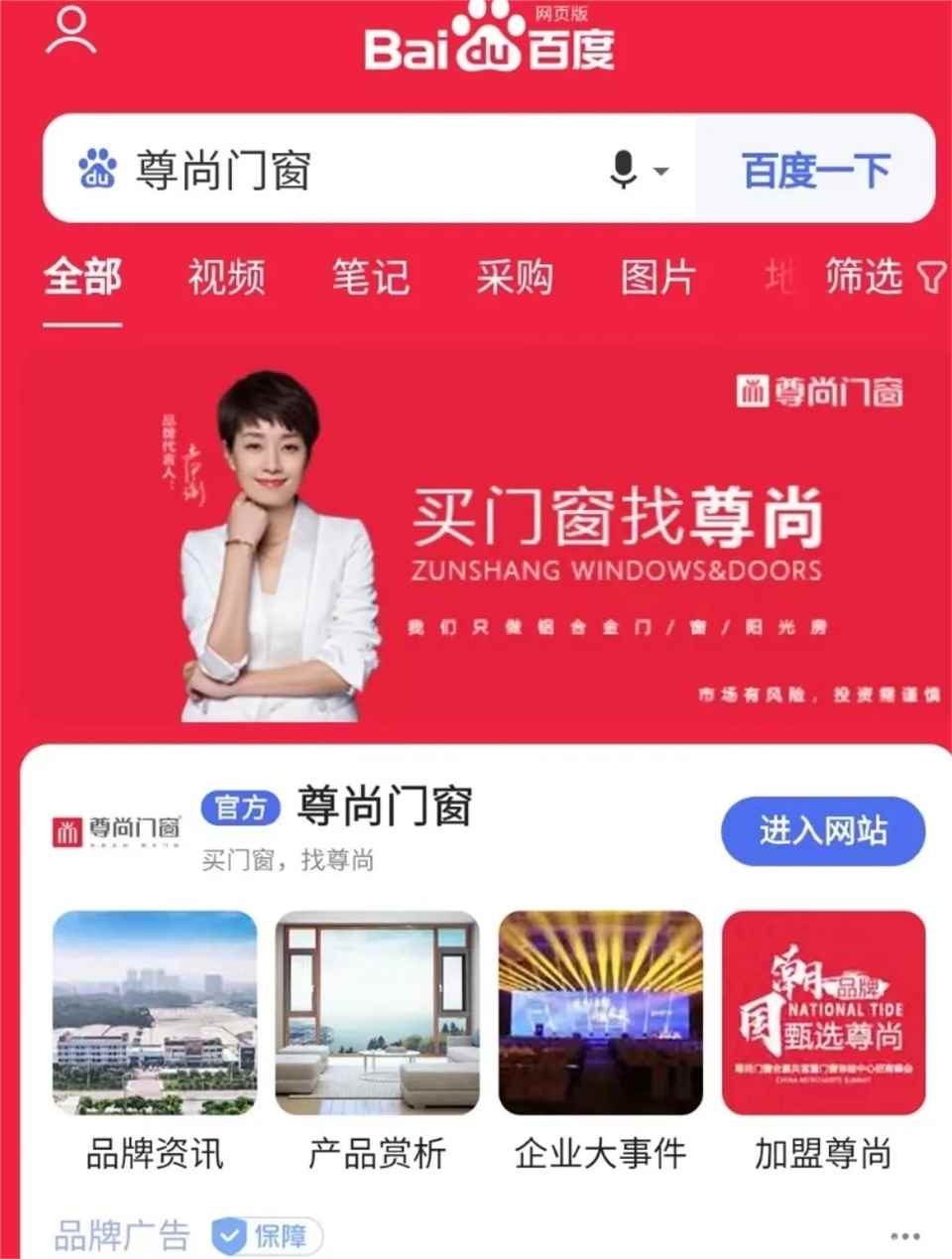Switch to the 视频 tab
Viewport: 952px width, 1259px height.
[x=227, y=277]
